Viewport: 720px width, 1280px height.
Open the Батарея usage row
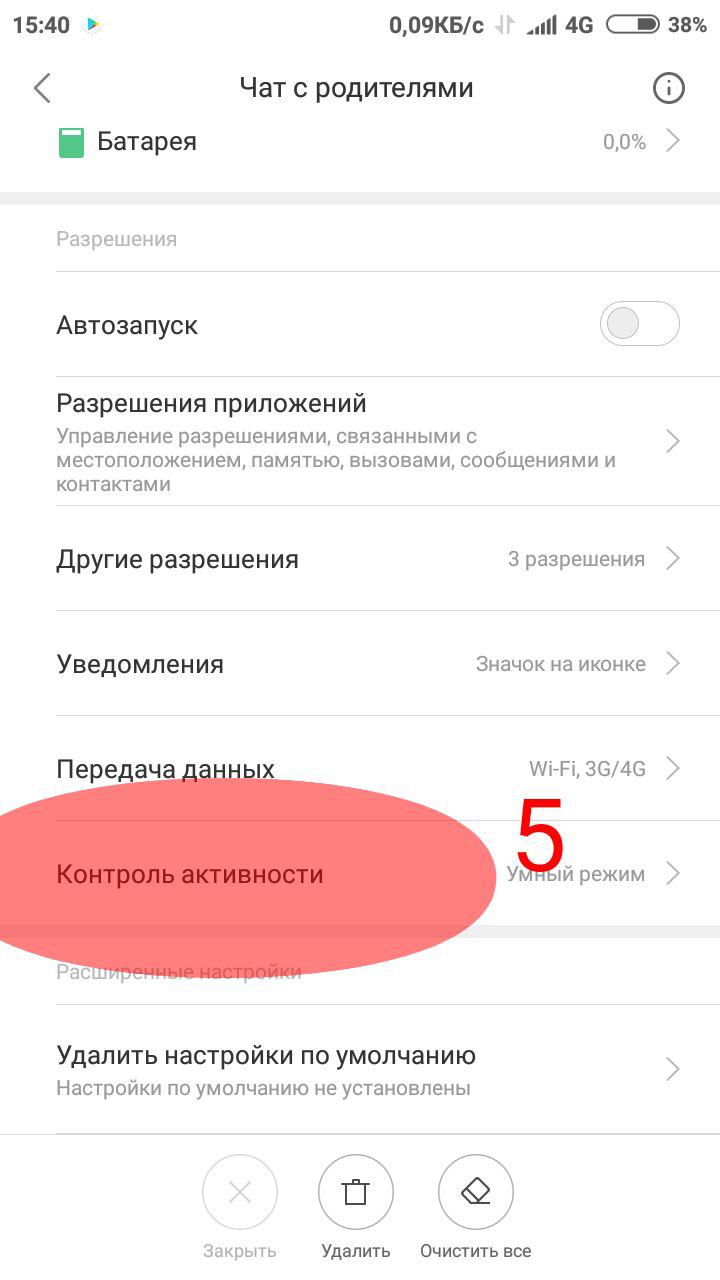tap(360, 142)
